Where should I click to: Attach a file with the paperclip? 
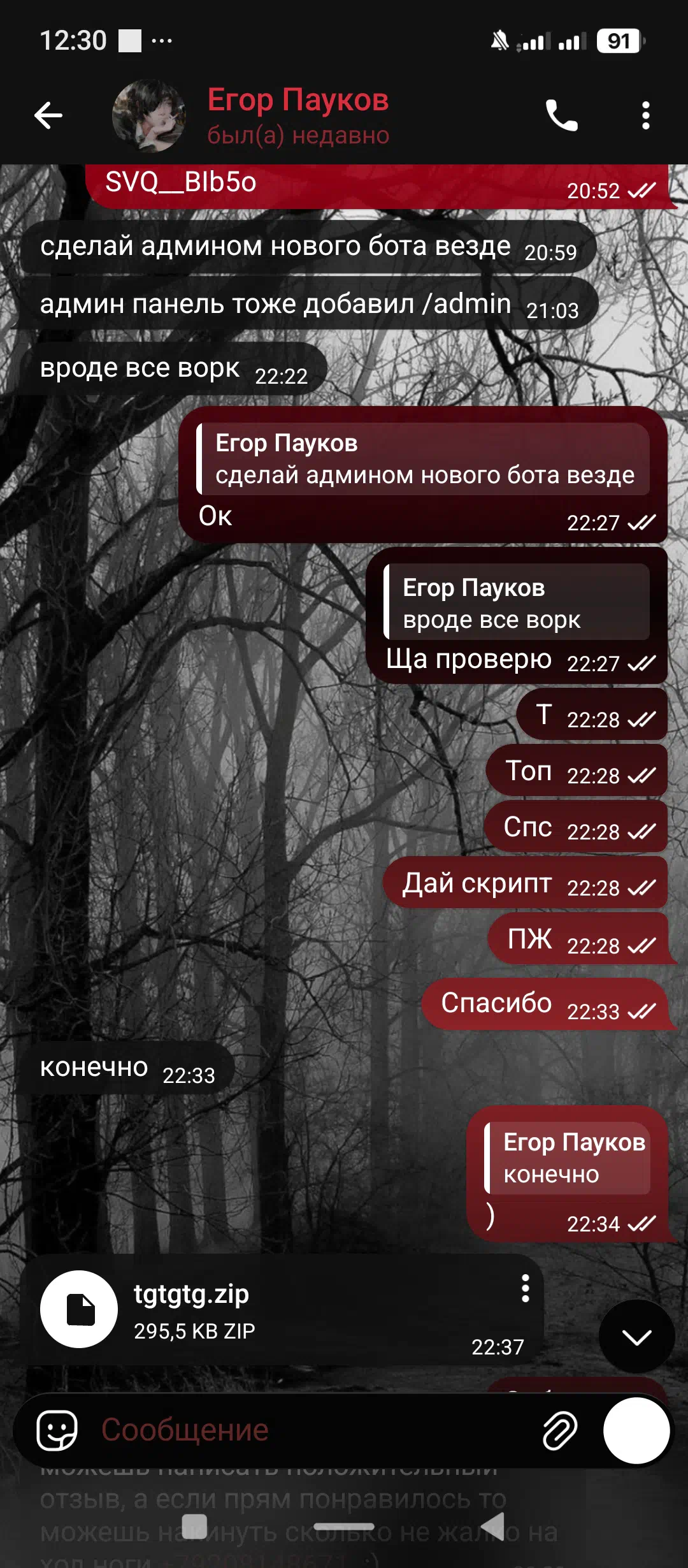pyautogui.click(x=559, y=1430)
